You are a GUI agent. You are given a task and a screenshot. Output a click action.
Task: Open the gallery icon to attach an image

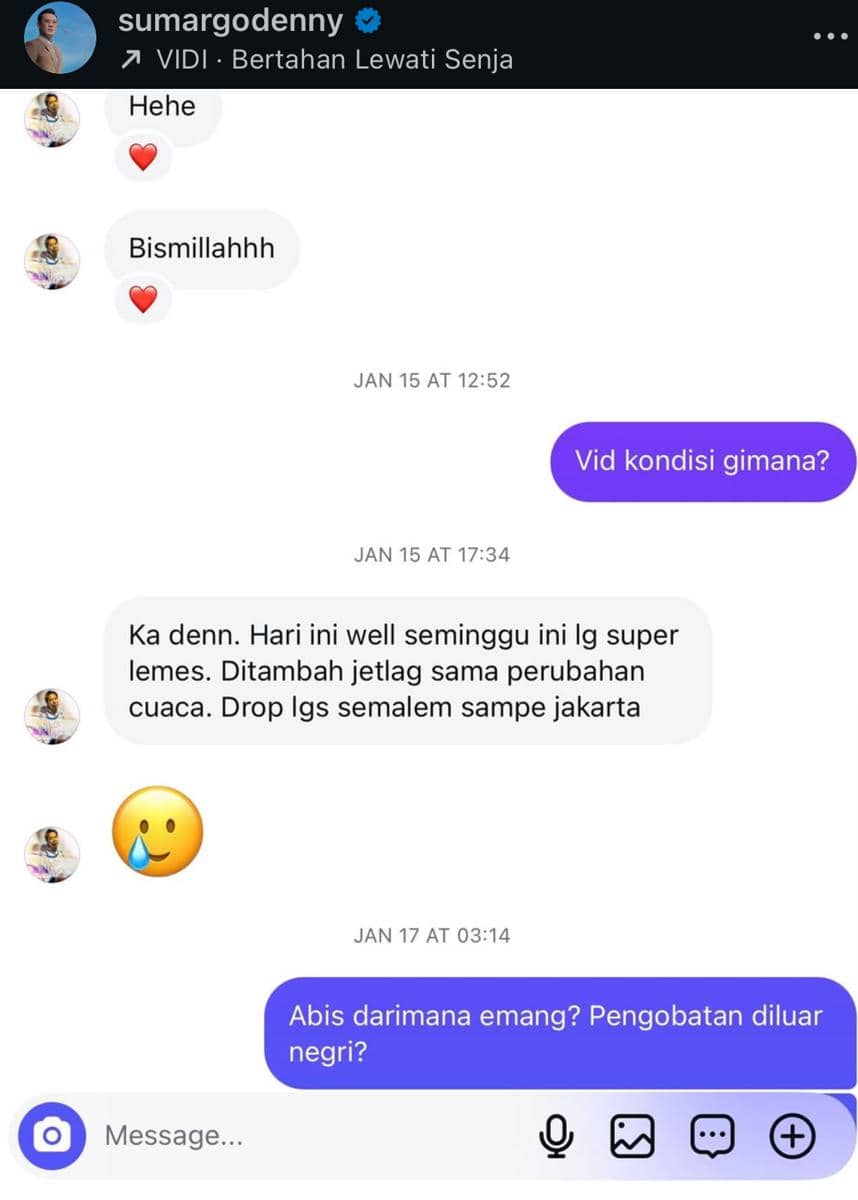pos(631,1135)
